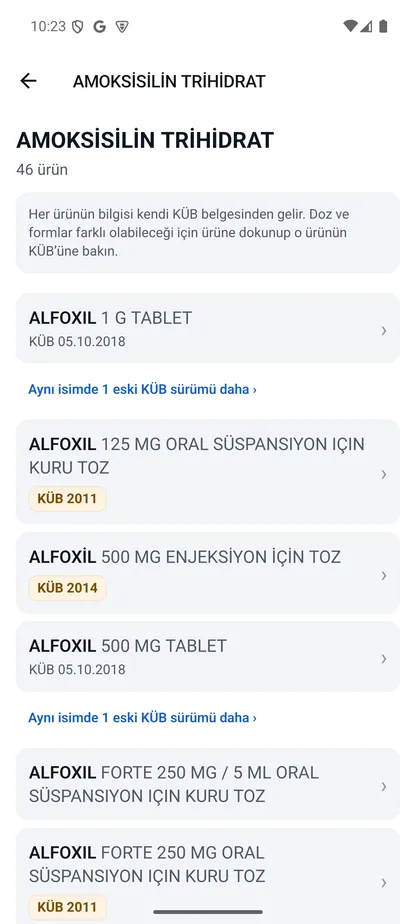Show older KÜB version under ALFOXIL 1 G TABLET
Screen dimensions: 416x924
(142, 390)
